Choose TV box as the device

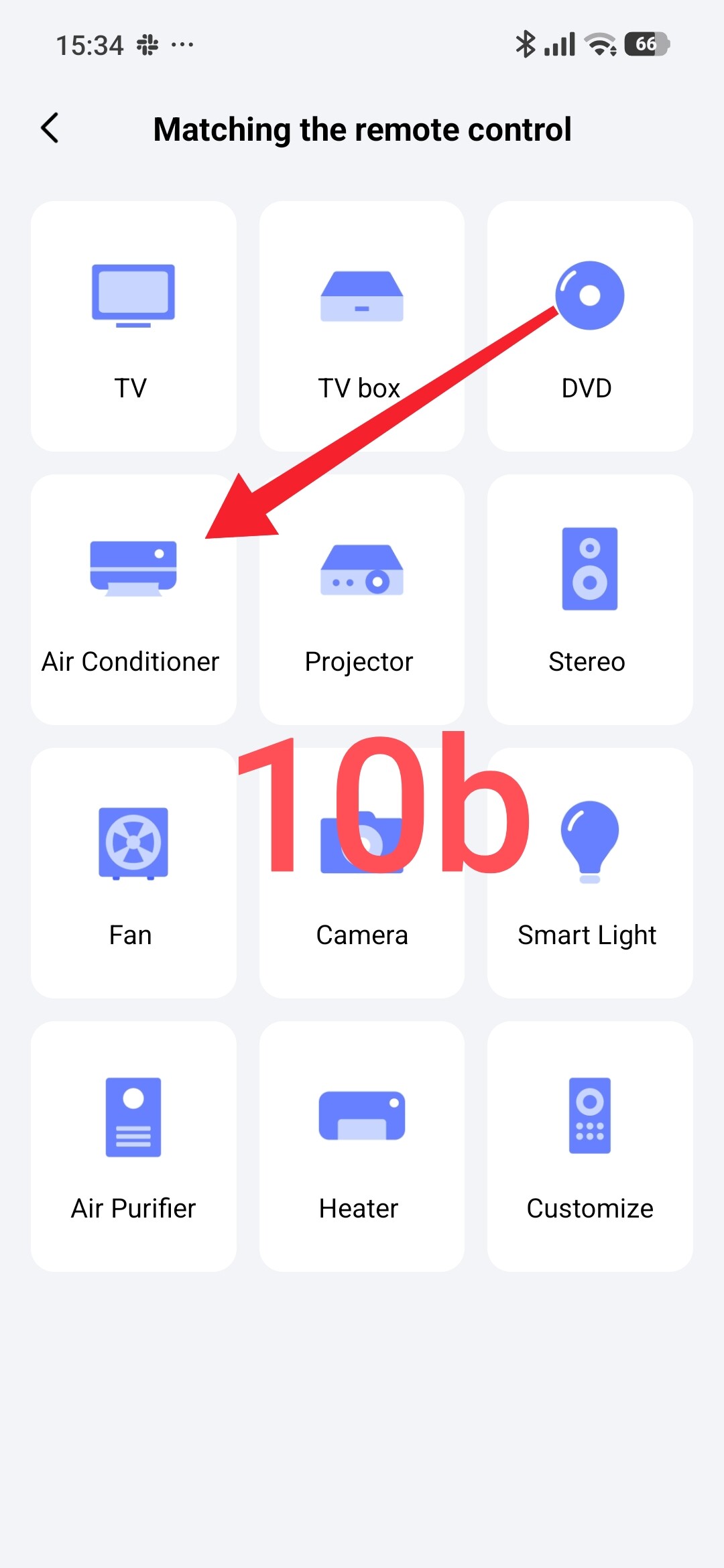(x=361, y=326)
